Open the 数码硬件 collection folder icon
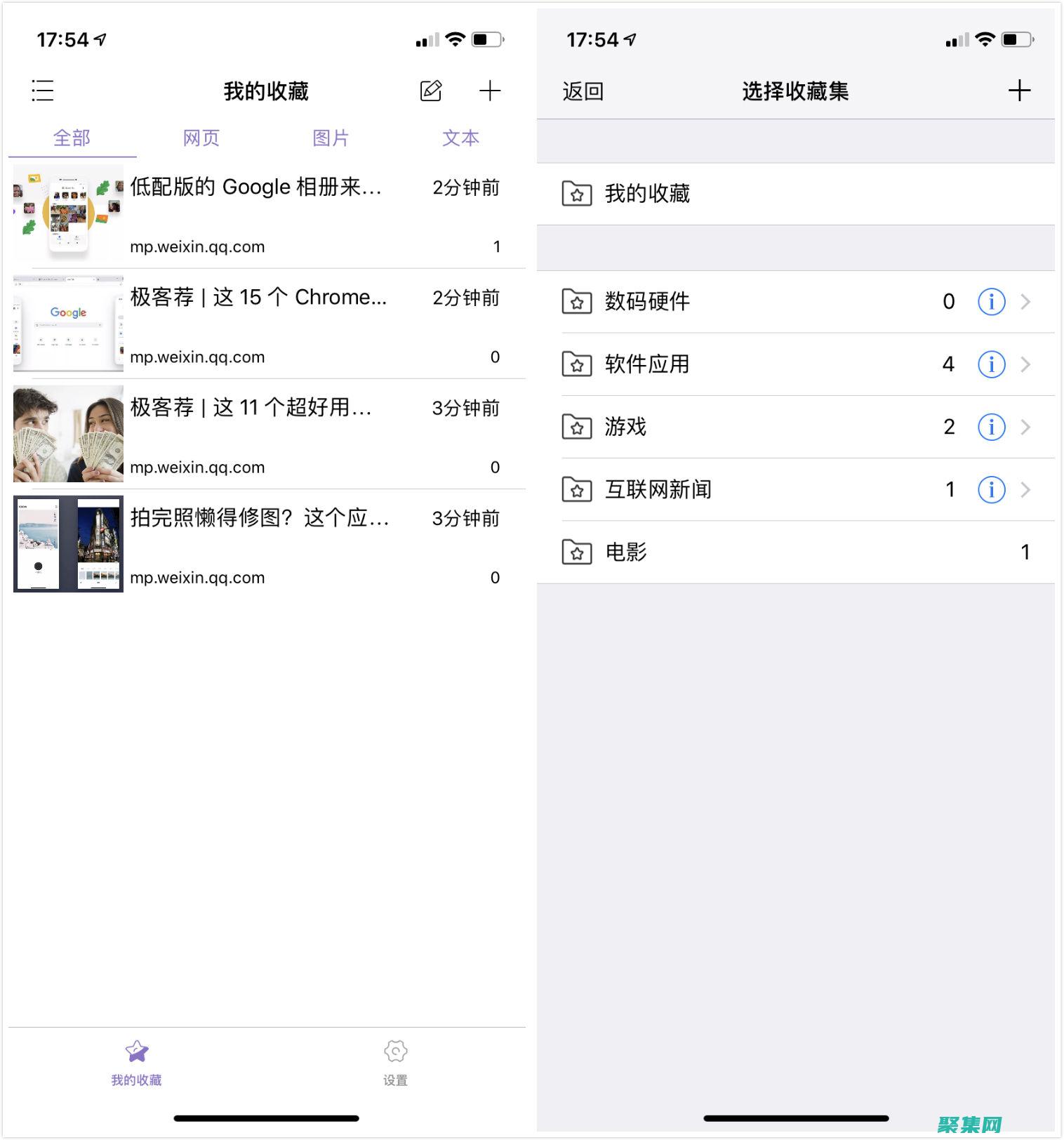1064x1140 pixels. click(576, 301)
